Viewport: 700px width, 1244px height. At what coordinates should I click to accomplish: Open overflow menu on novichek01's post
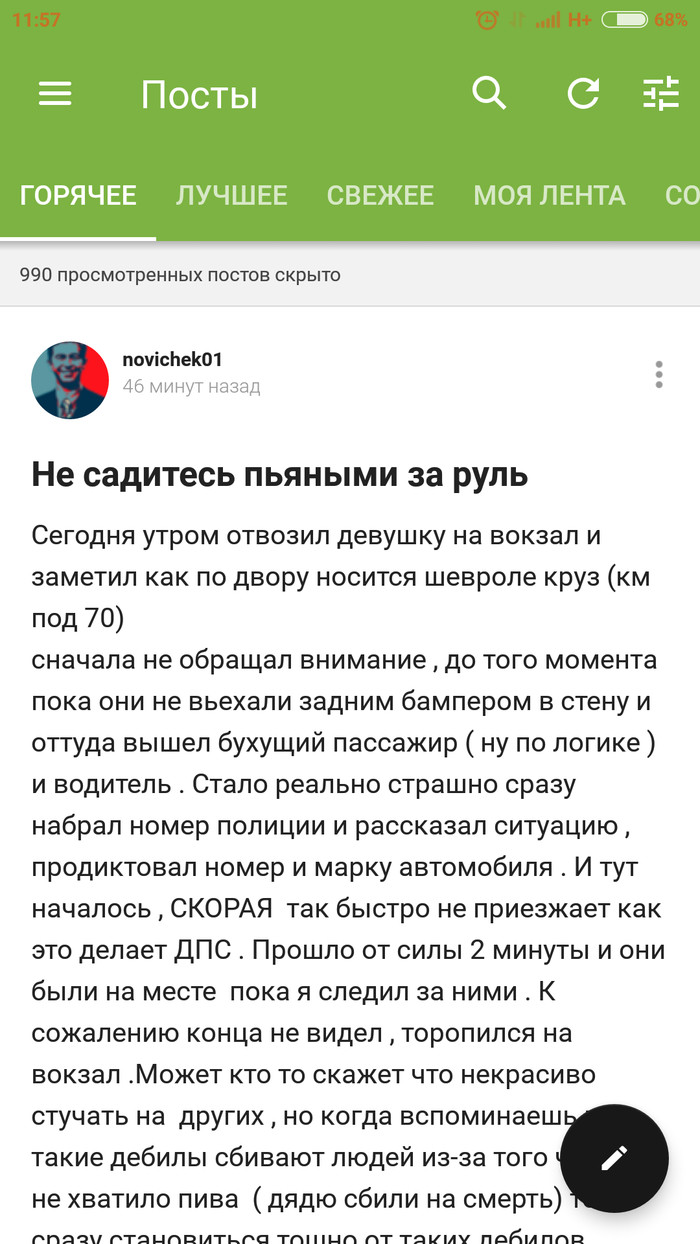tap(658, 375)
